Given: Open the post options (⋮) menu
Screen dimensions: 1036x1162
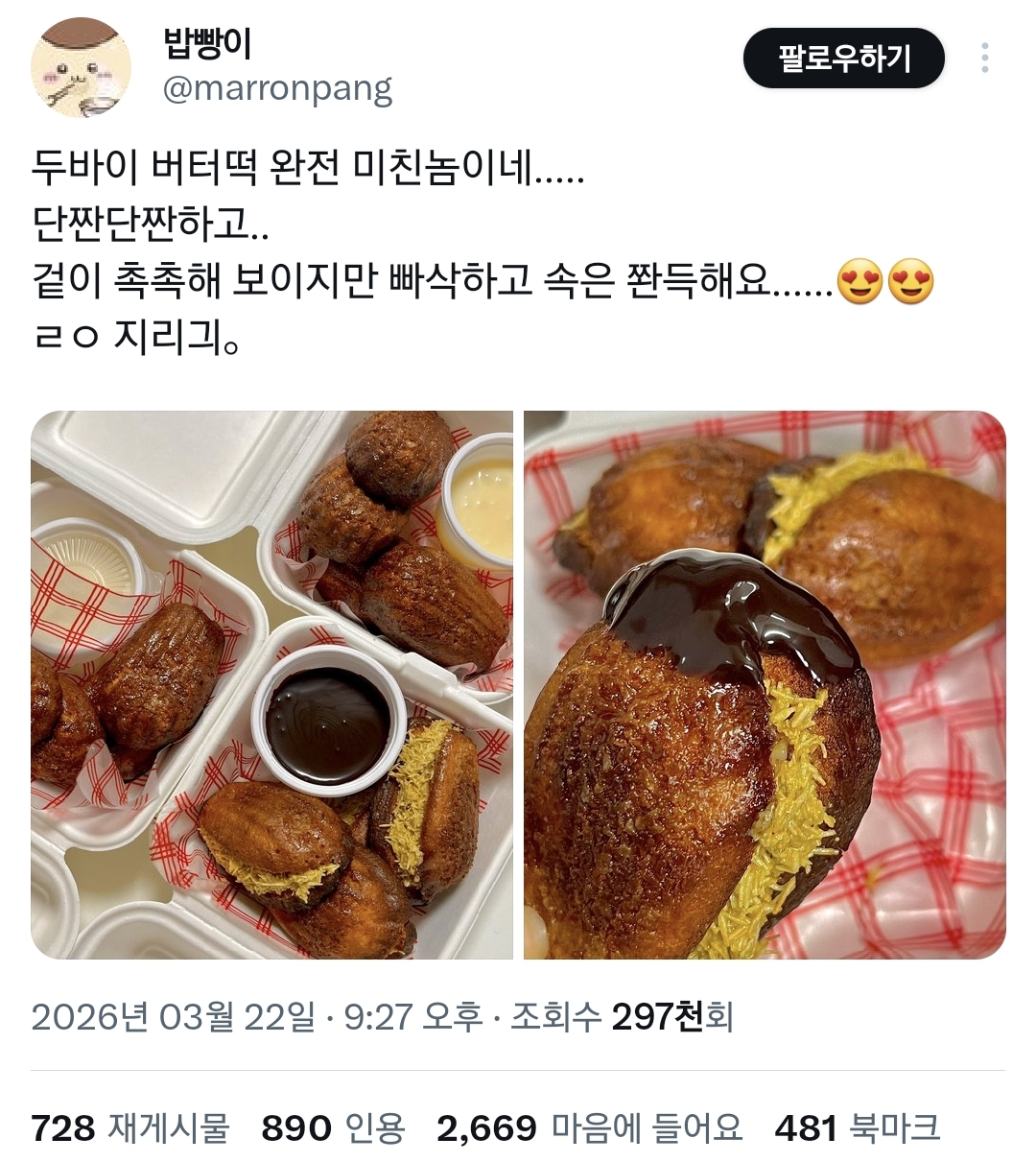Looking at the screenshot, I should [984, 59].
